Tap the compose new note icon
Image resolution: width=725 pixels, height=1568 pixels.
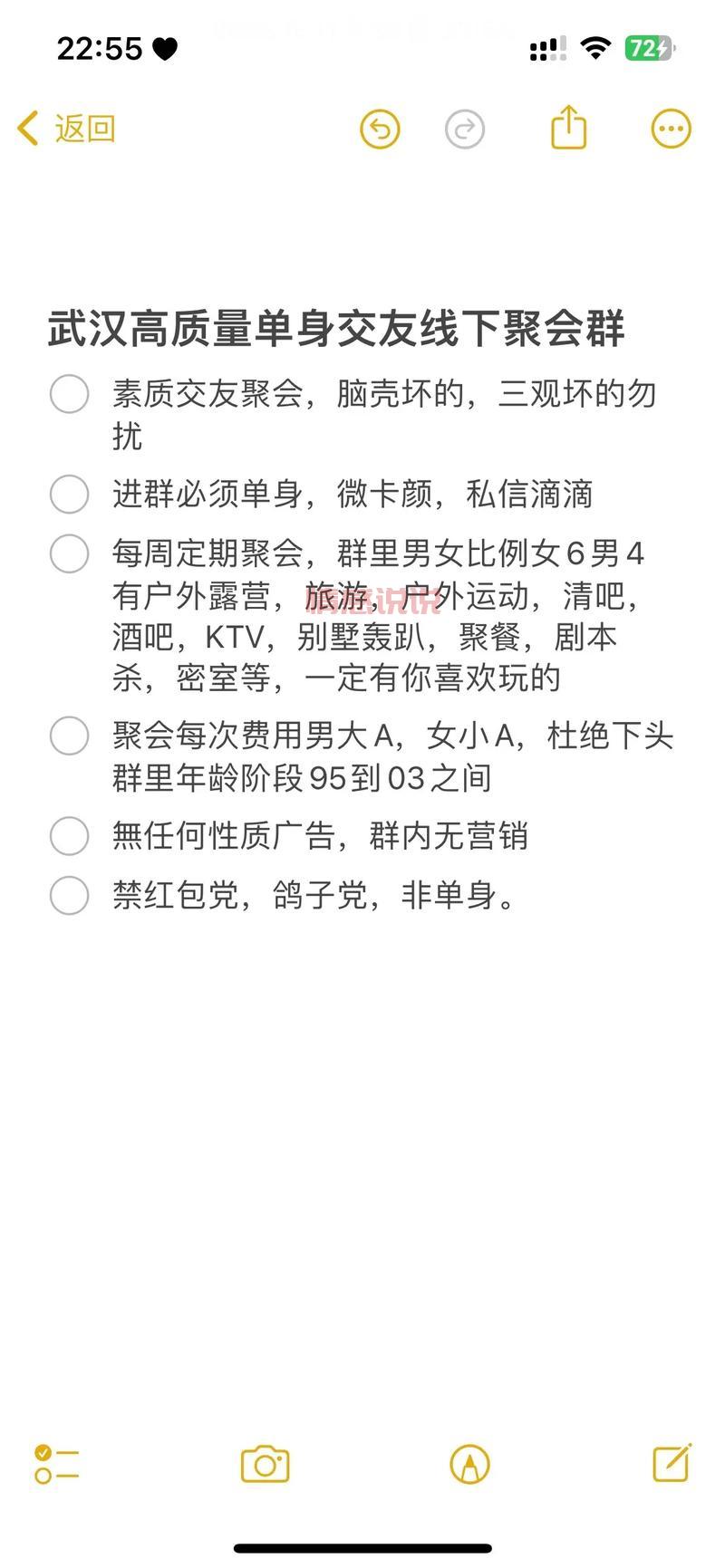672,1464
